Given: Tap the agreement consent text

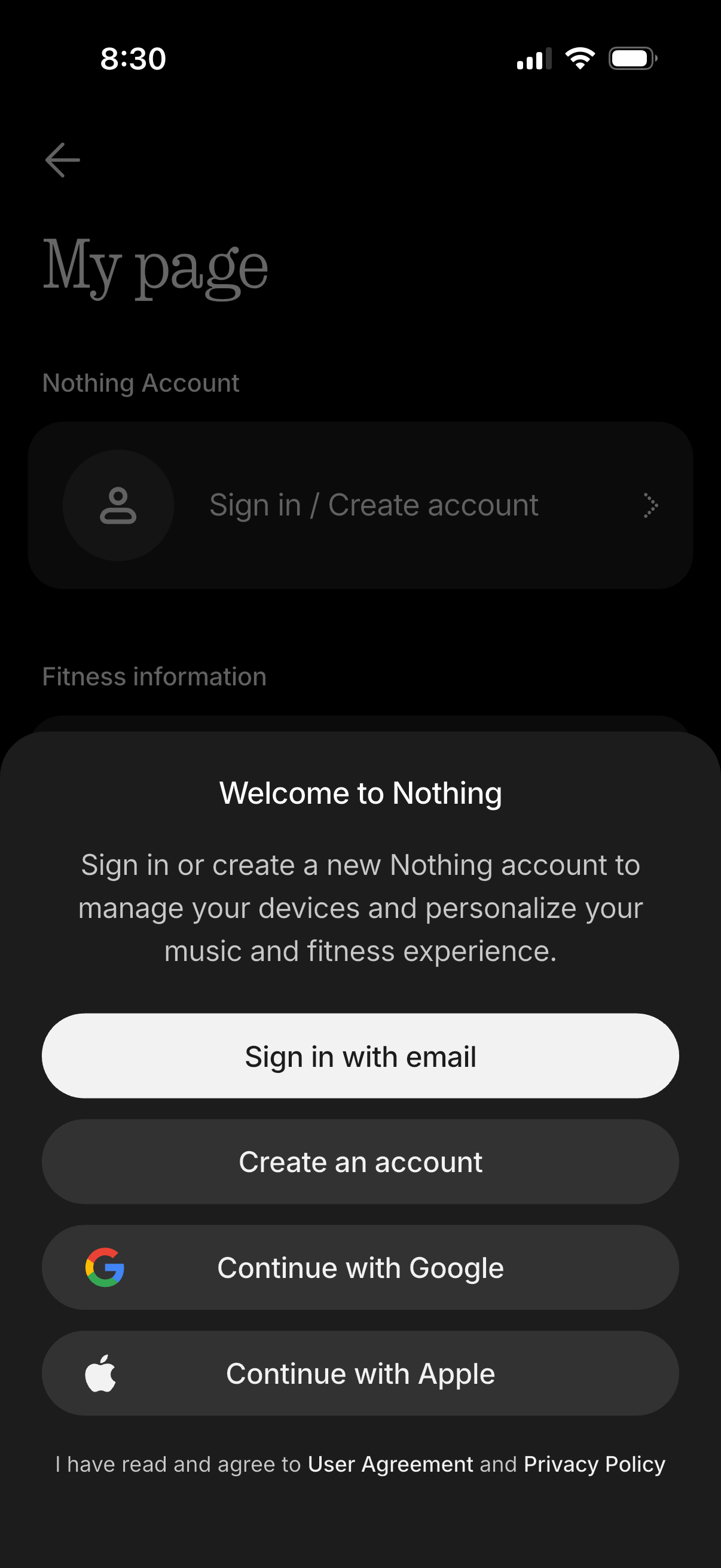Looking at the screenshot, I should click(x=360, y=1463).
